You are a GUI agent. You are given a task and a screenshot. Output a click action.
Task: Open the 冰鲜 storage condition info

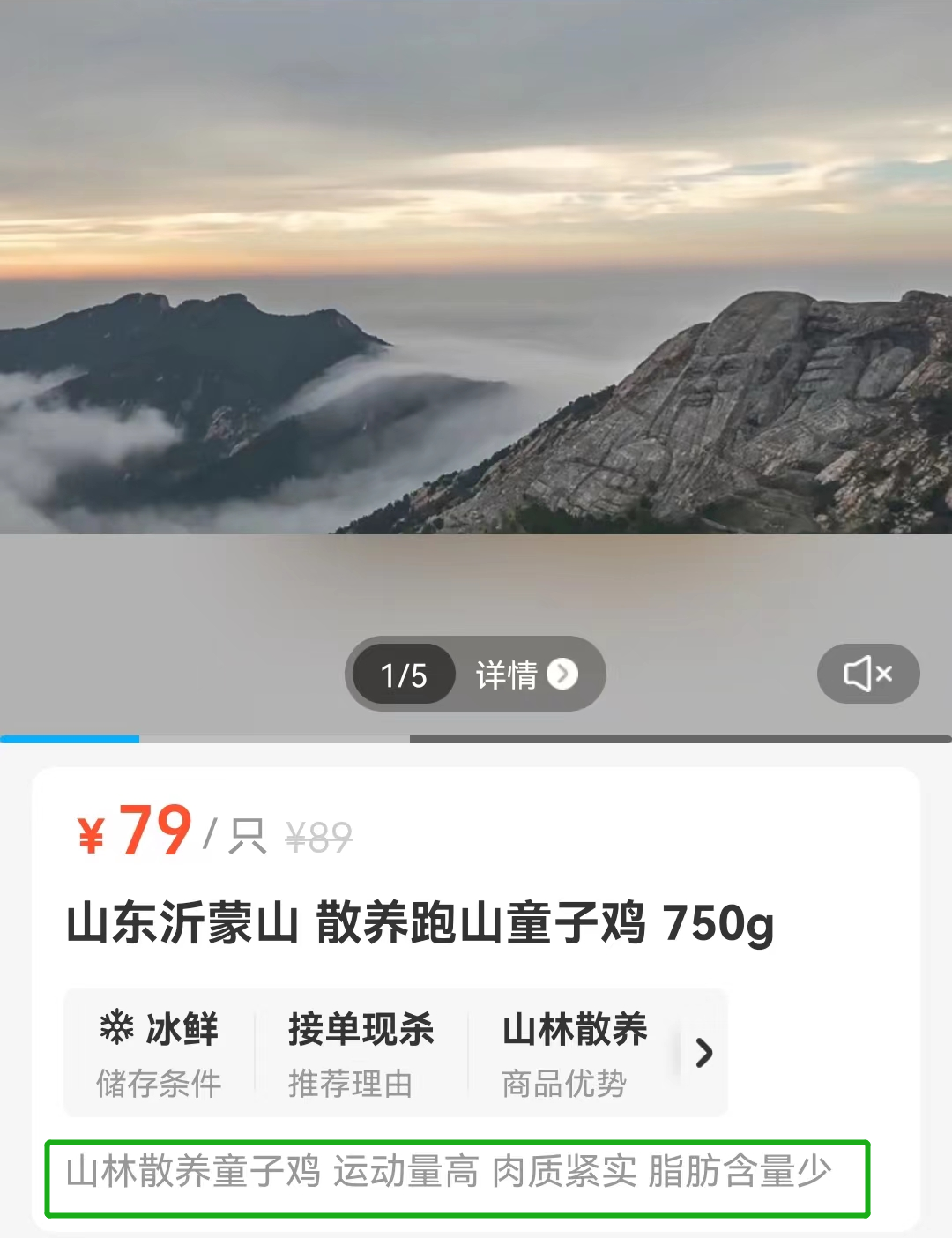(x=160, y=1054)
